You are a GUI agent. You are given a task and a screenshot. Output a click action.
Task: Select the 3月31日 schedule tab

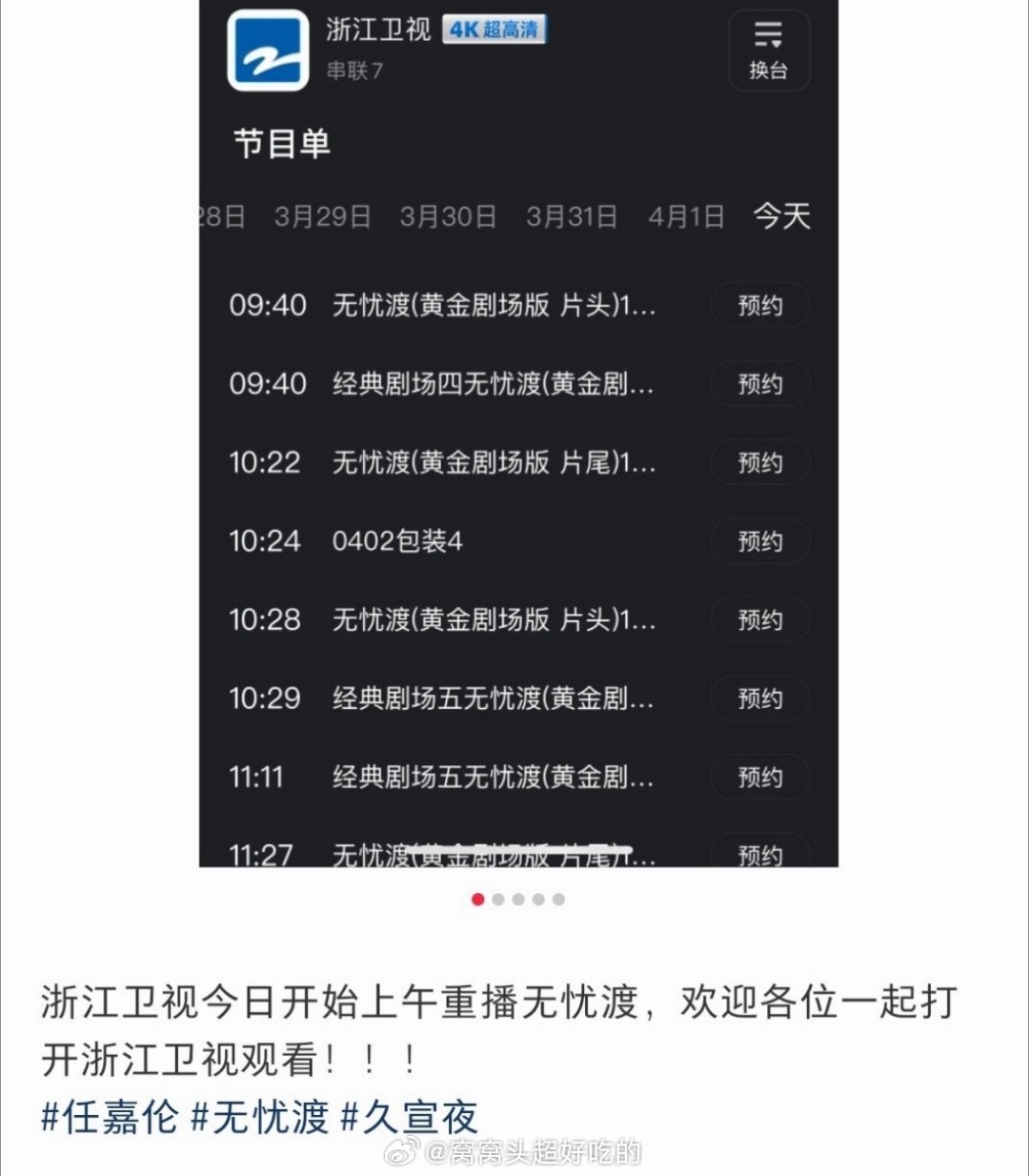click(570, 216)
